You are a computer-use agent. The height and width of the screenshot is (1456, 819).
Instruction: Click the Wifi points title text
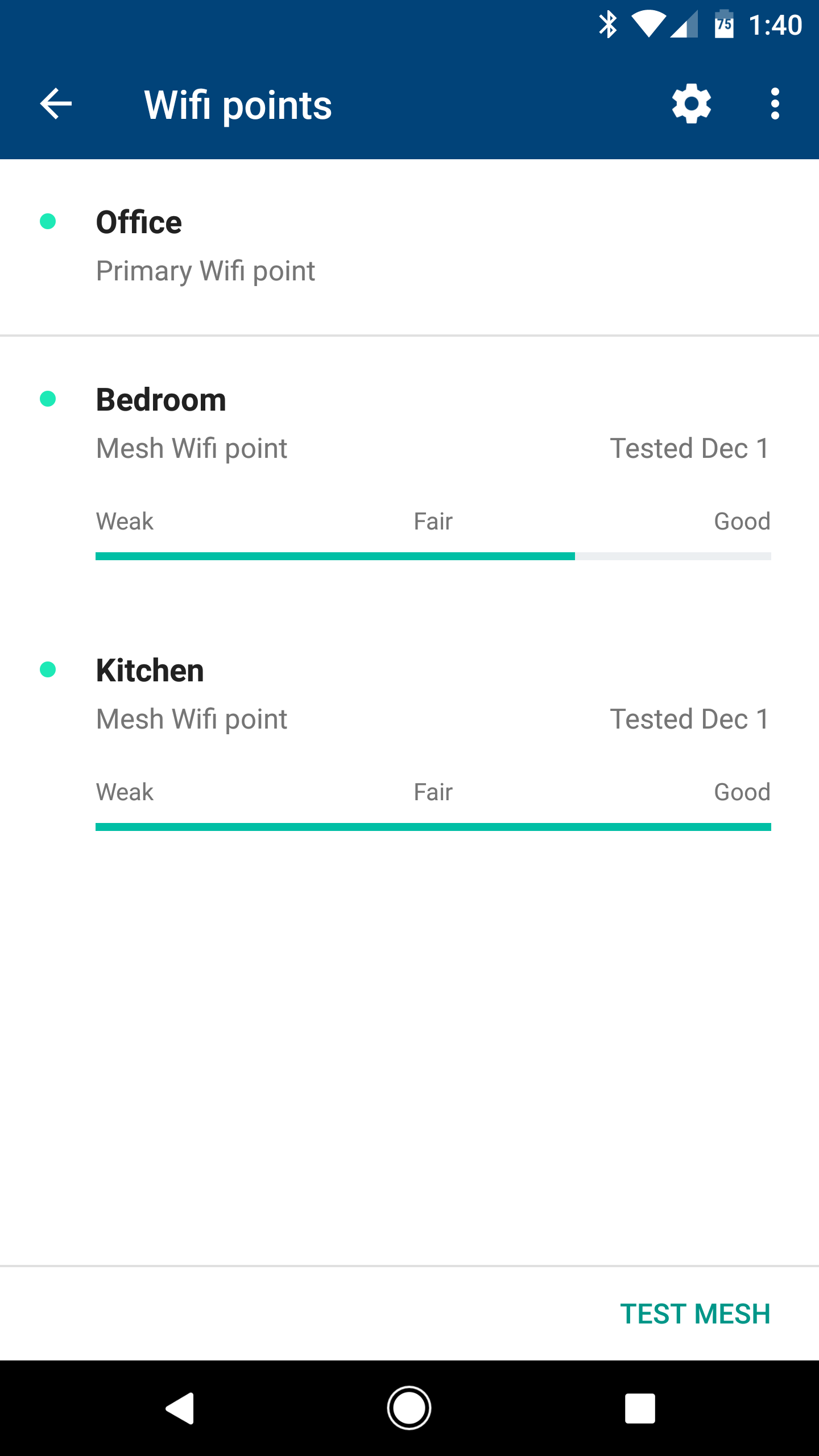point(238,104)
